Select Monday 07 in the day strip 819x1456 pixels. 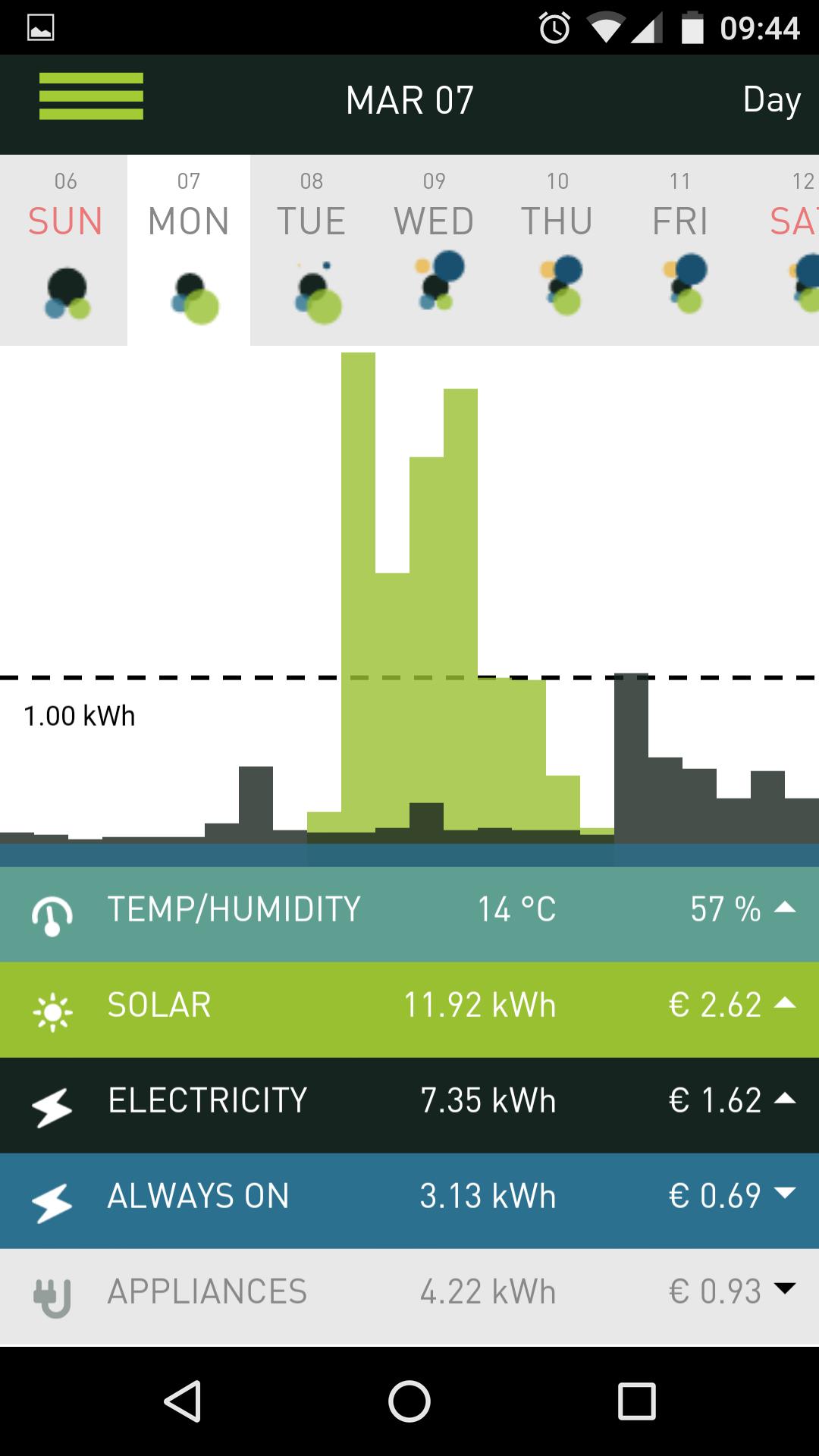[x=189, y=250]
